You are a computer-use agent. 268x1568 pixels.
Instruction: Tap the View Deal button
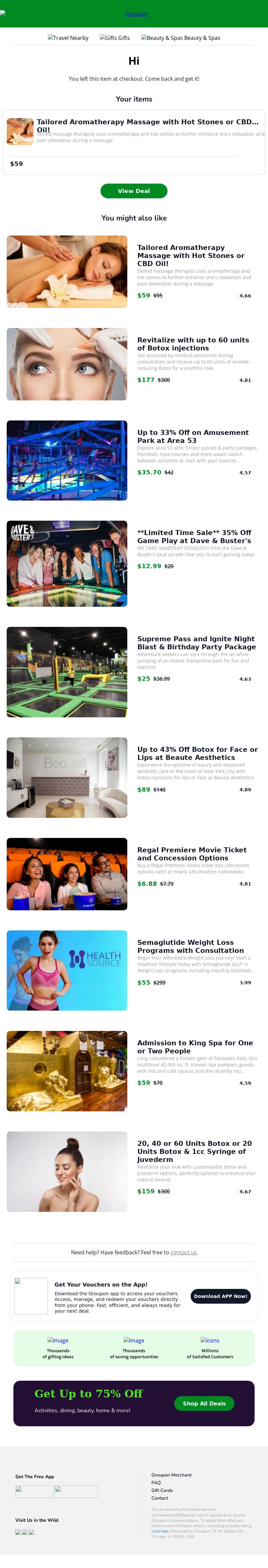click(133, 191)
